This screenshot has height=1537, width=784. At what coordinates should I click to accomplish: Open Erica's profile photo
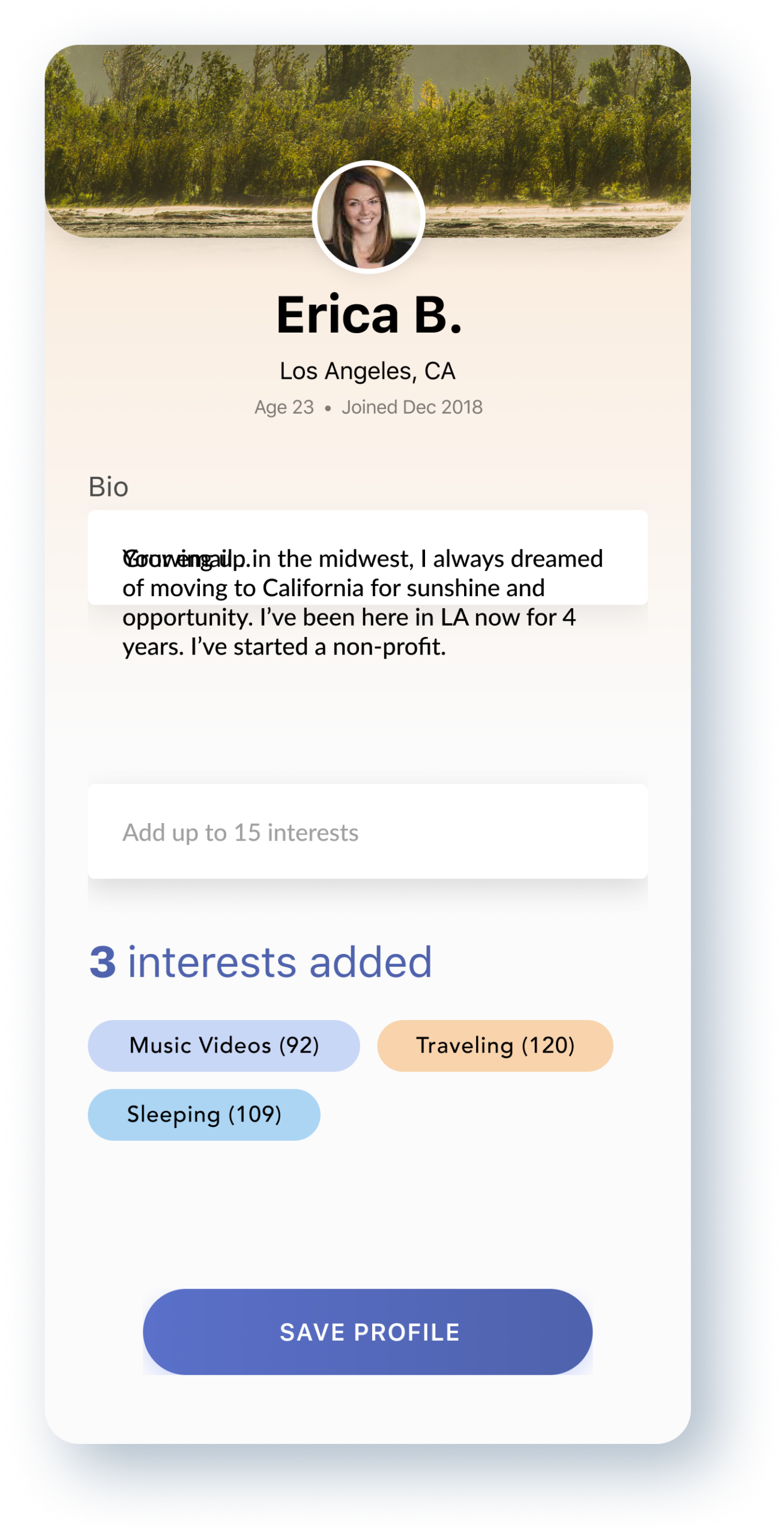(x=369, y=217)
